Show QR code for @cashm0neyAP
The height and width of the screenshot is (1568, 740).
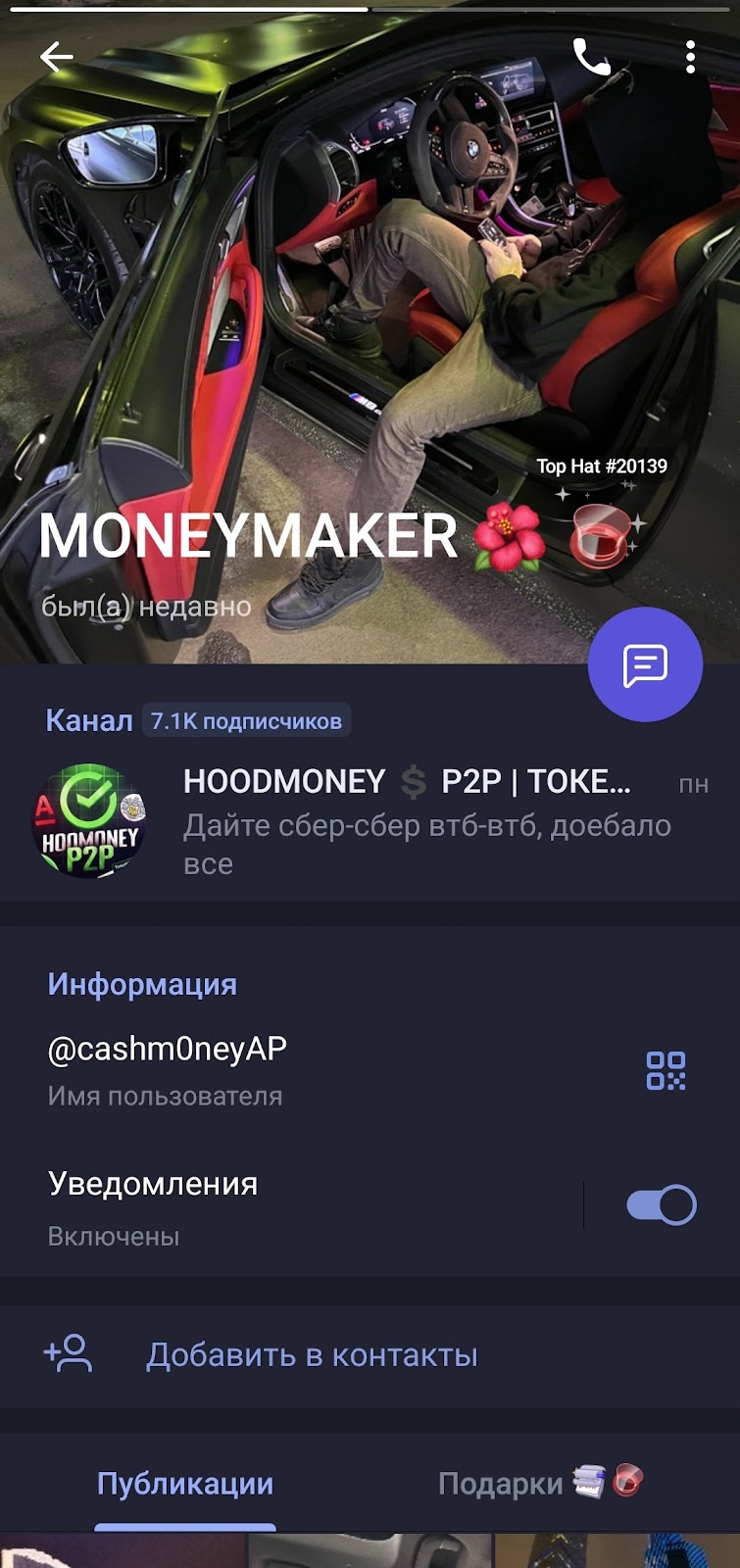click(x=666, y=1070)
